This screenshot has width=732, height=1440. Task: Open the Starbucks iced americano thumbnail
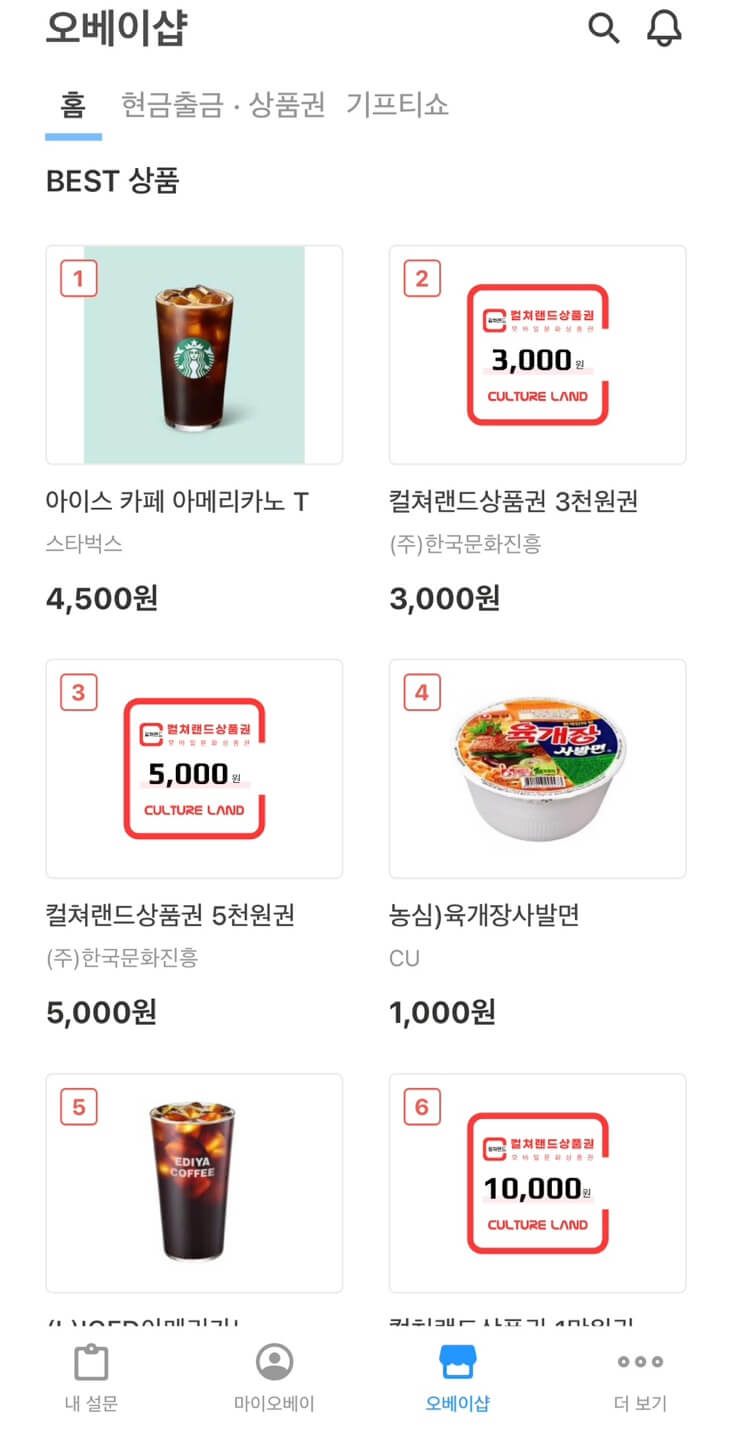(194, 355)
